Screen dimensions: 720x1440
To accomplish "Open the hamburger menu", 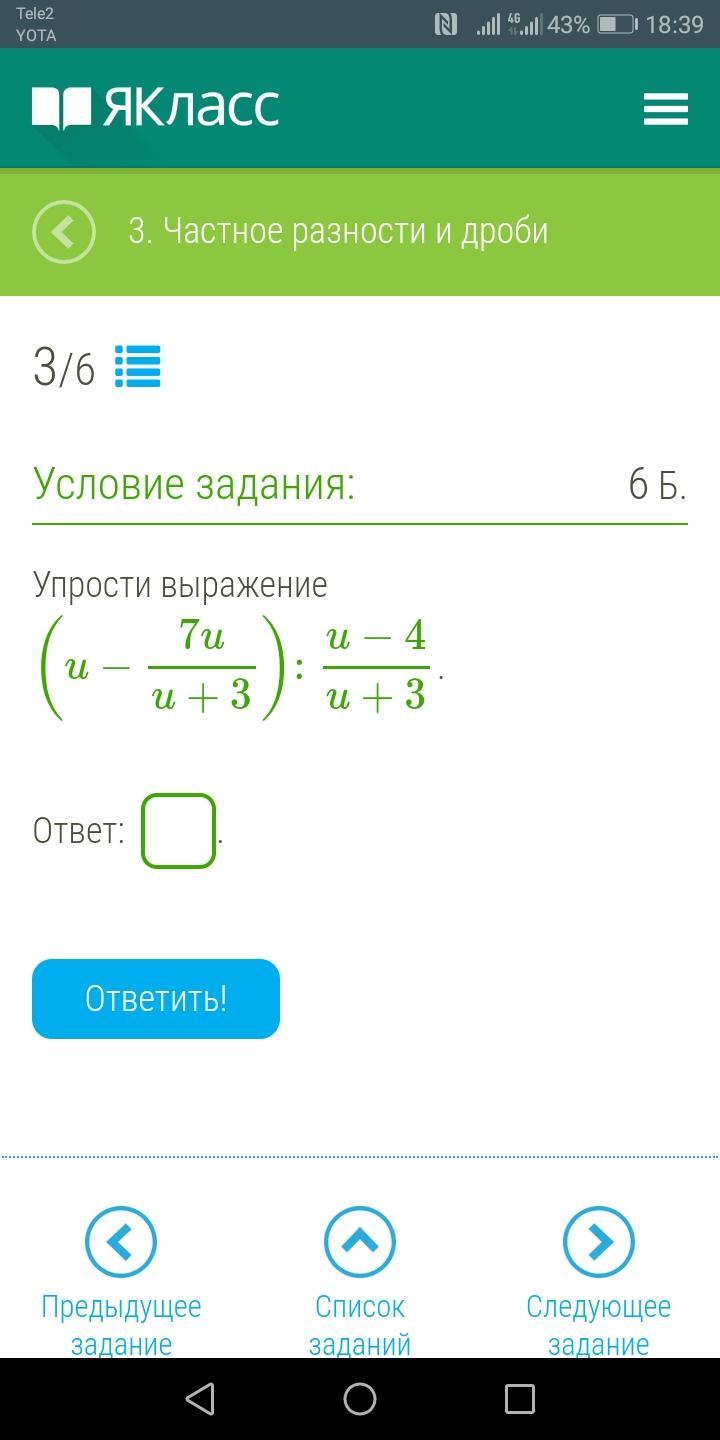I will coord(665,108).
